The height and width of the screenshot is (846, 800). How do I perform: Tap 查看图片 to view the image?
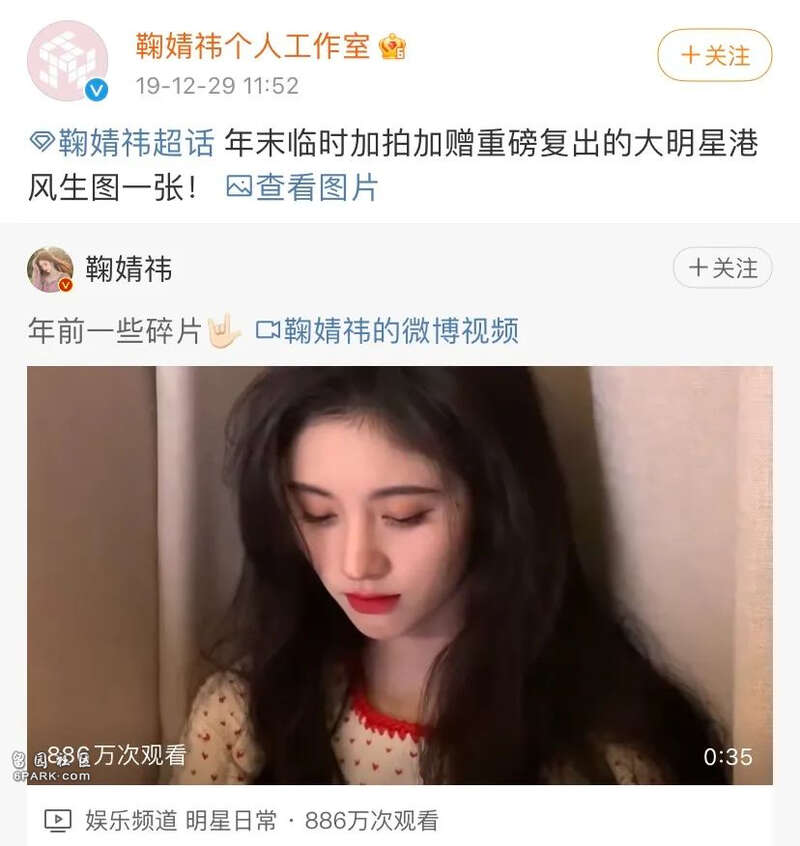pos(303,187)
